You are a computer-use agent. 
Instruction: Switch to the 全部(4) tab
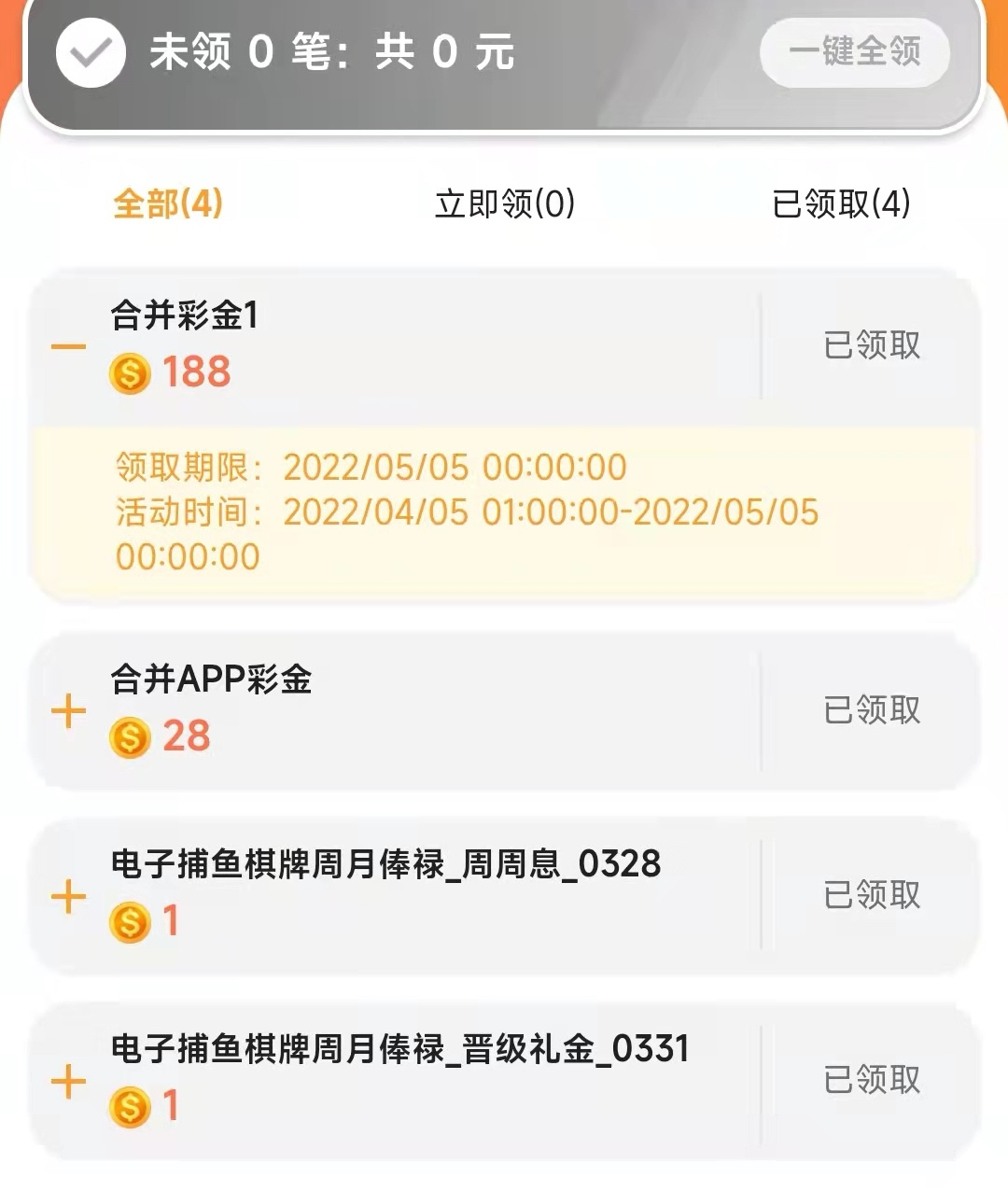click(x=168, y=203)
